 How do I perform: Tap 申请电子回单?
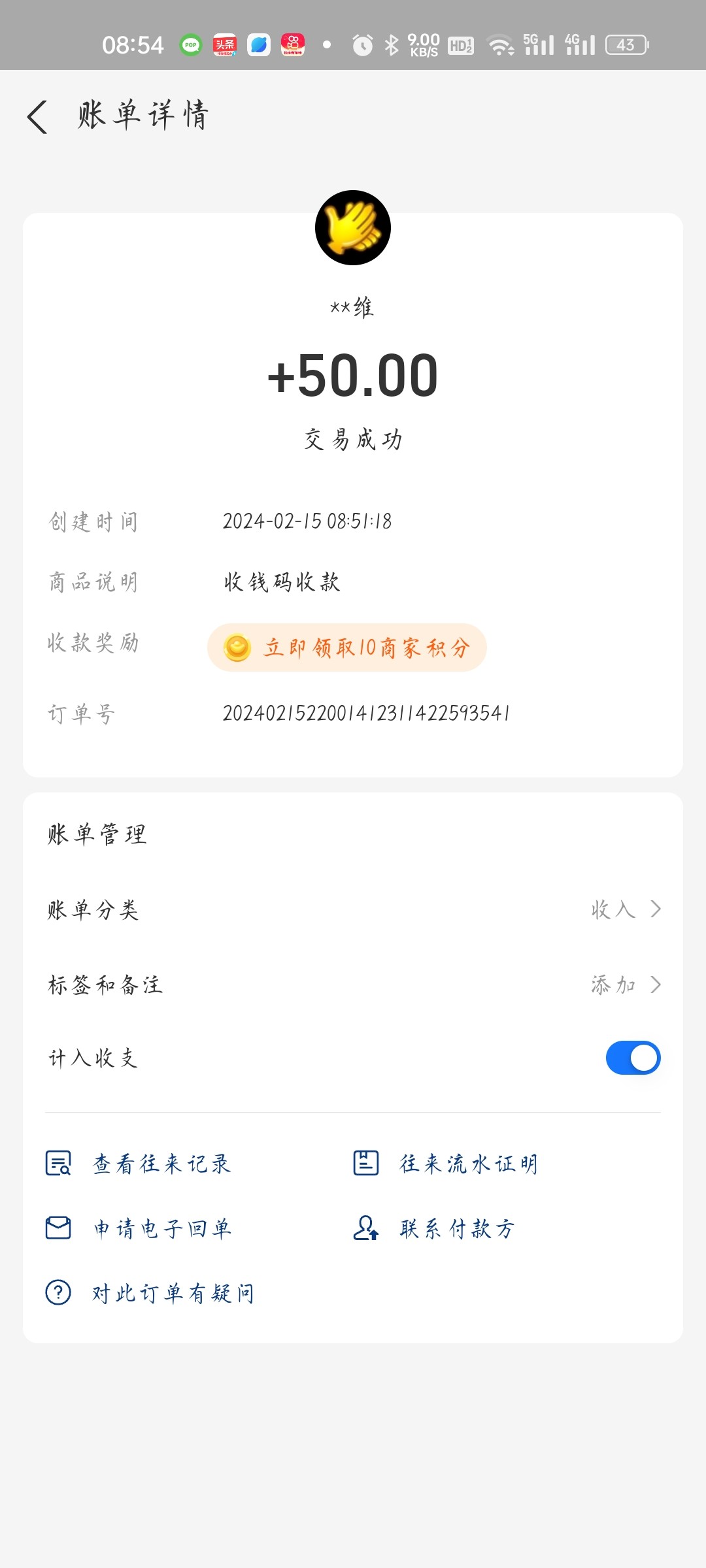[x=139, y=1228]
